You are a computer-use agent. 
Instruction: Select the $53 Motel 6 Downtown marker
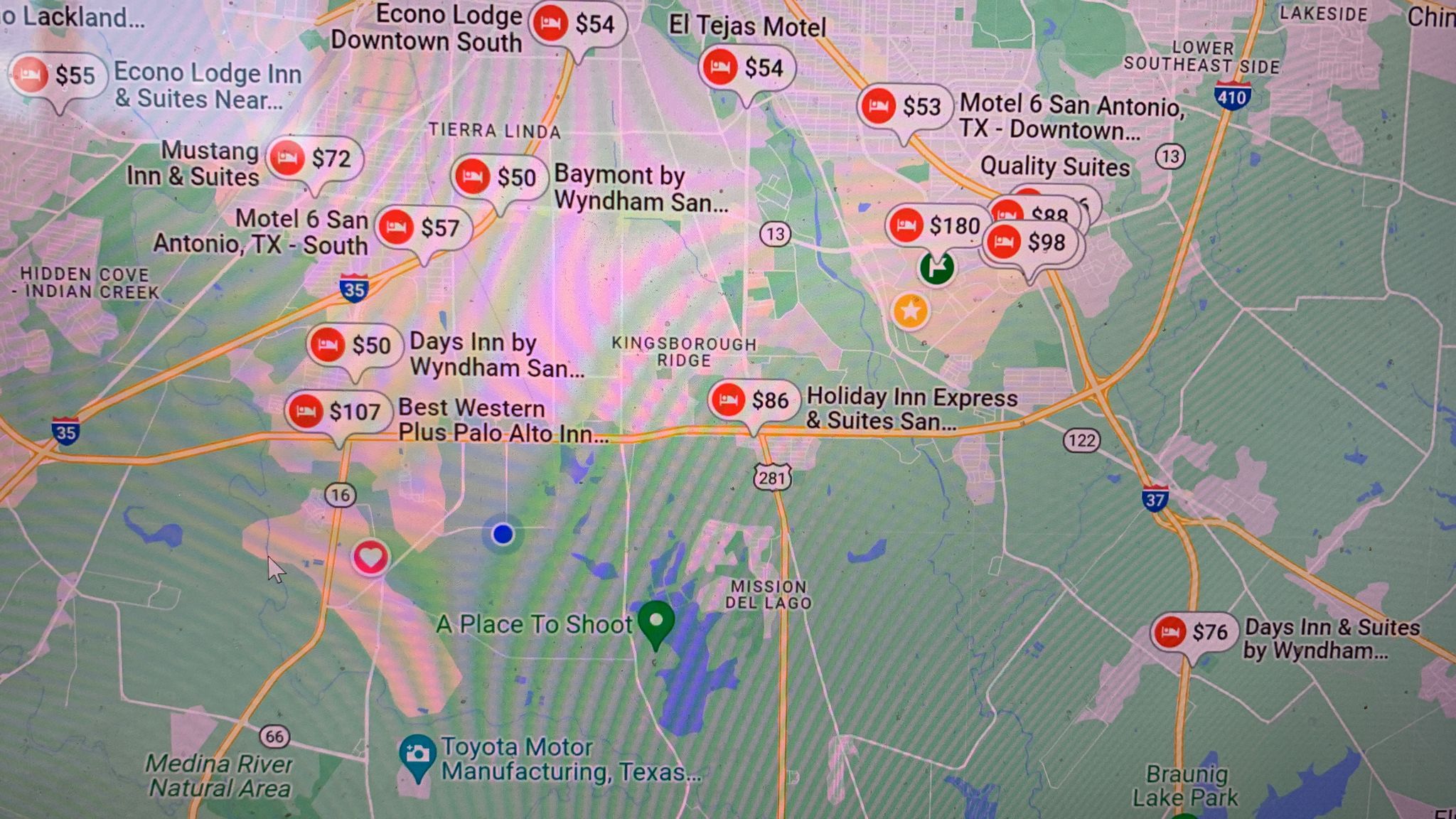click(904, 107)
